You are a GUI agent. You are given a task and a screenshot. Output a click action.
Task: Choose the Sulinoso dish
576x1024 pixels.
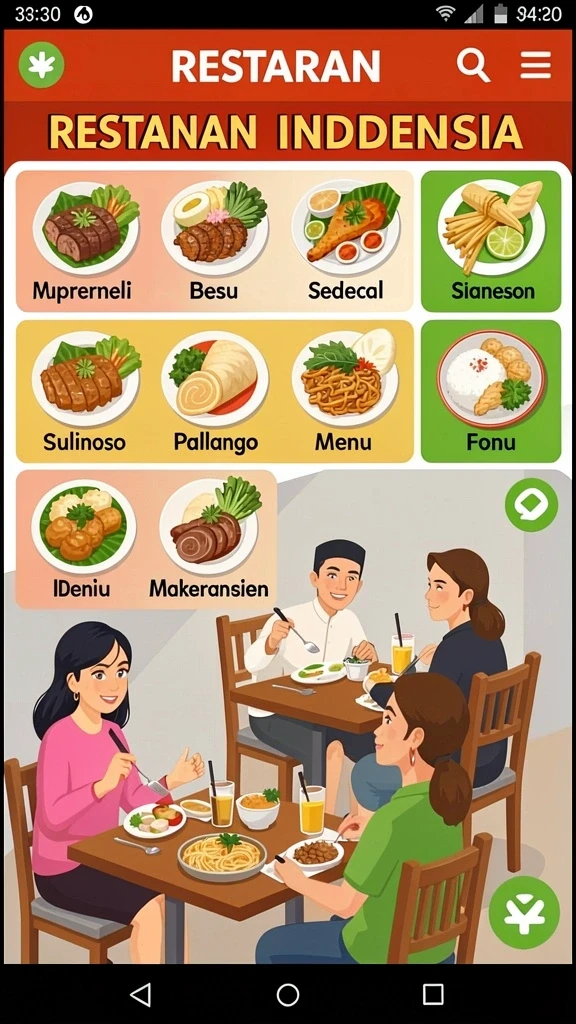pos(86,392)
